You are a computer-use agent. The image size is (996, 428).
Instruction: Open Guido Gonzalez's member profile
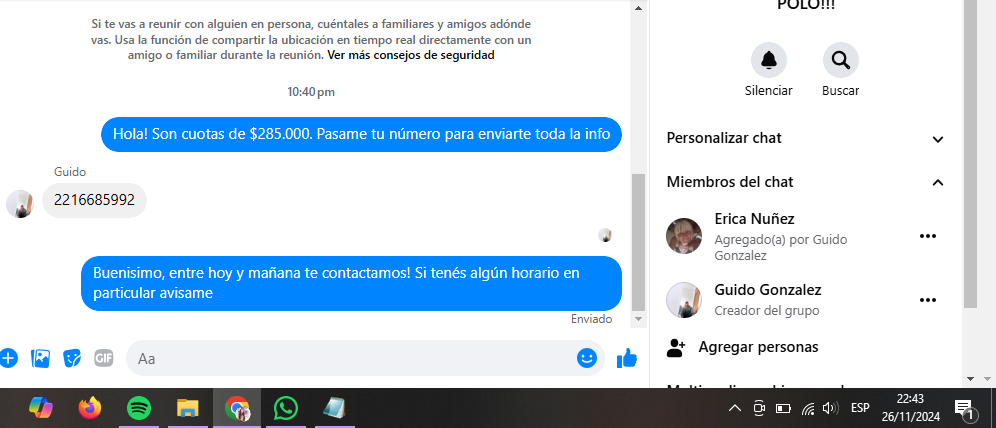767,290
